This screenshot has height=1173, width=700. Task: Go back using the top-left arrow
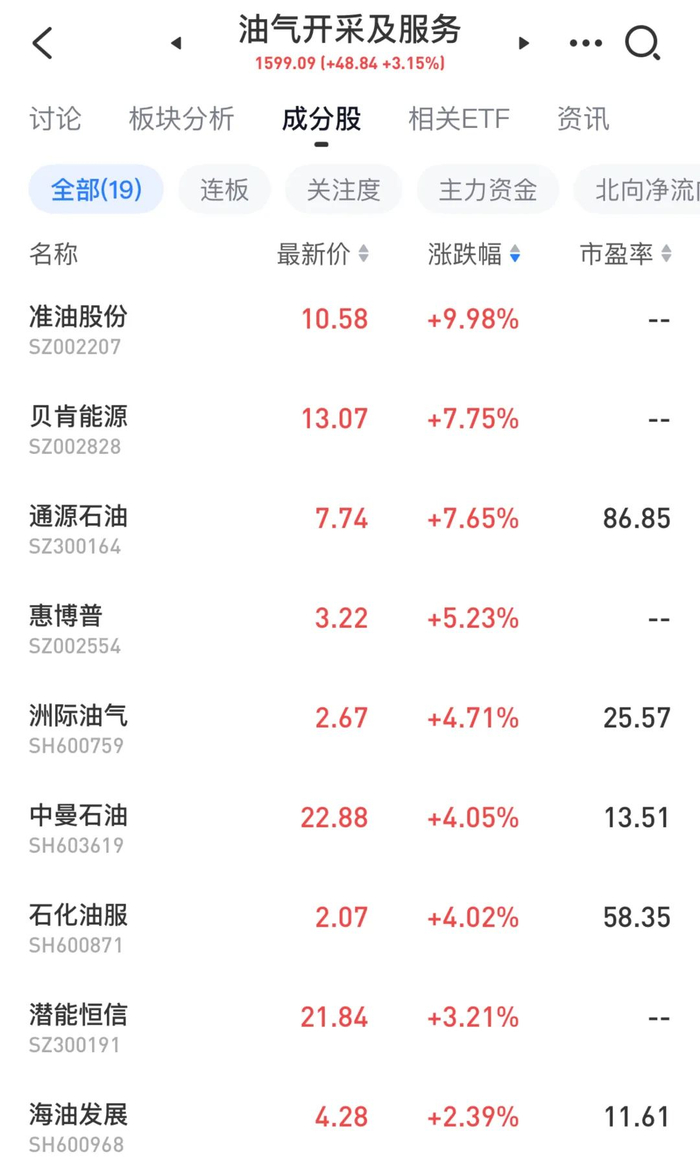pyautogui.click(x=42, y=43)
